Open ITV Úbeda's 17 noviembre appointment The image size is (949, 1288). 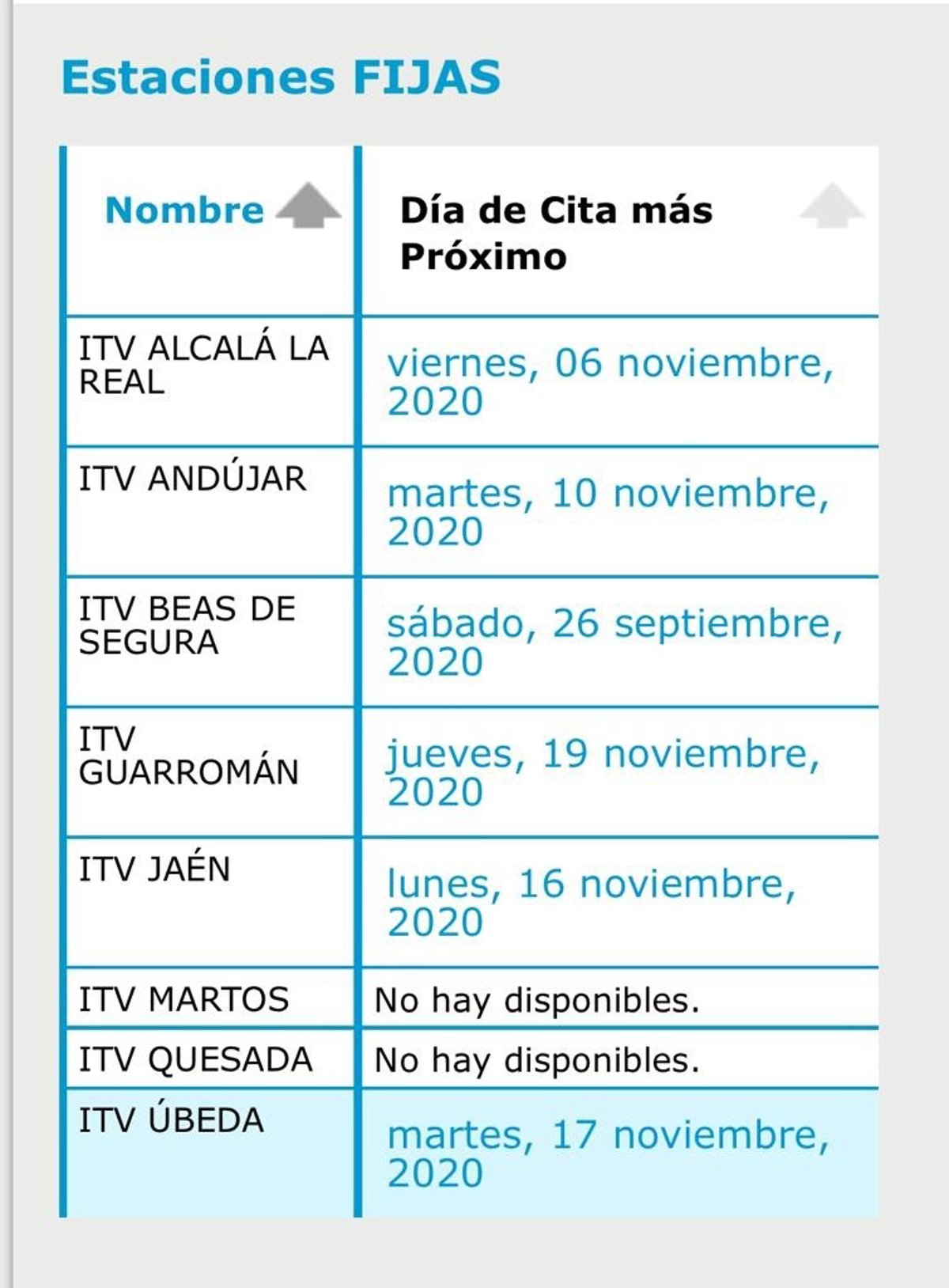[x=607, y=1153]
